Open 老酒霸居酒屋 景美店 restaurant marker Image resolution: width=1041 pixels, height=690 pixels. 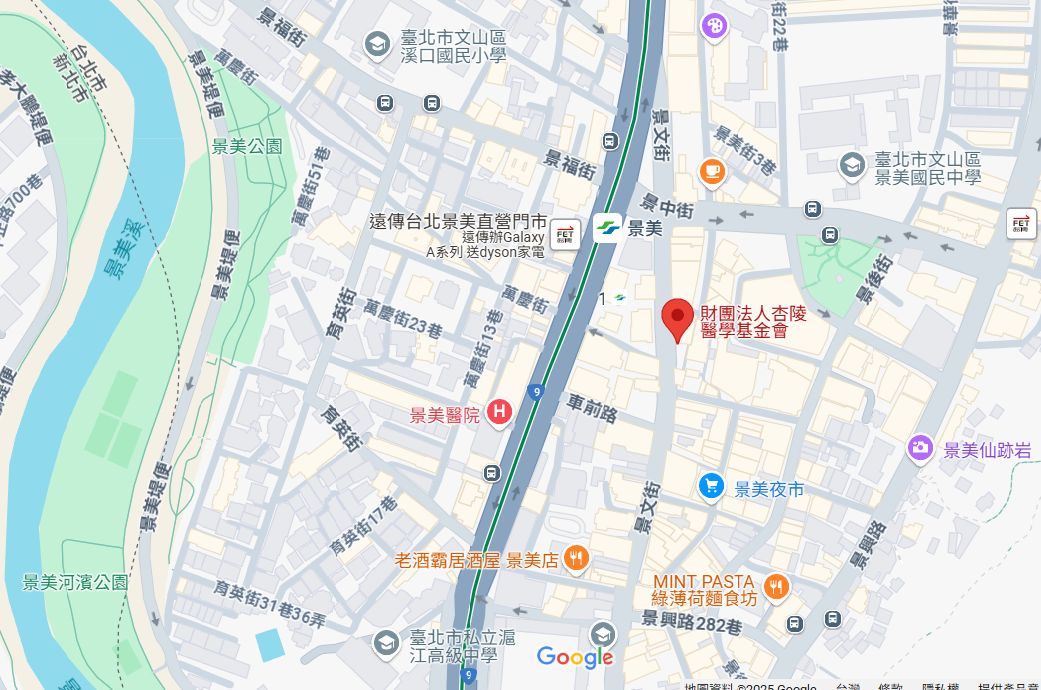[575, 559]
